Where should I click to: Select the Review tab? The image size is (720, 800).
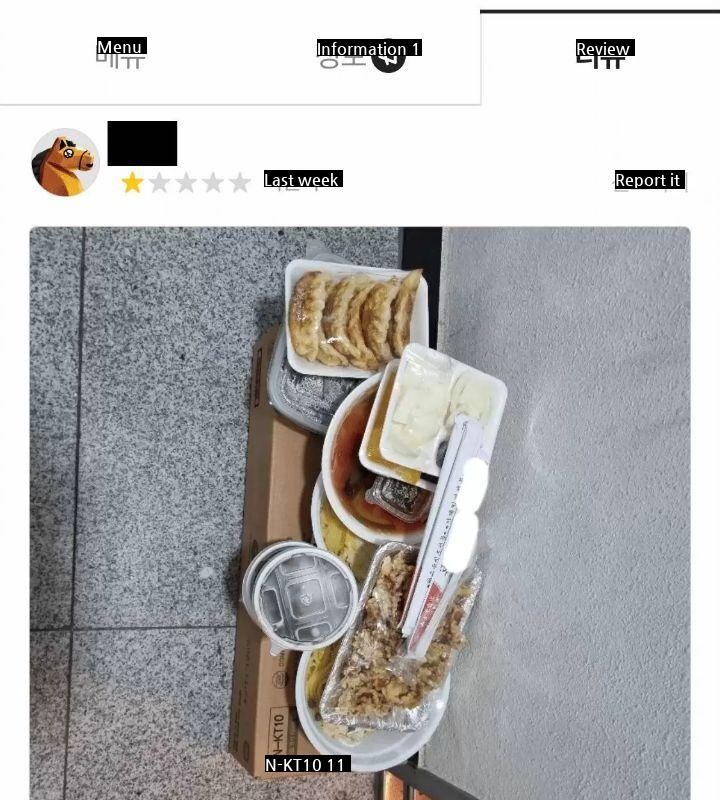(601, 54)
